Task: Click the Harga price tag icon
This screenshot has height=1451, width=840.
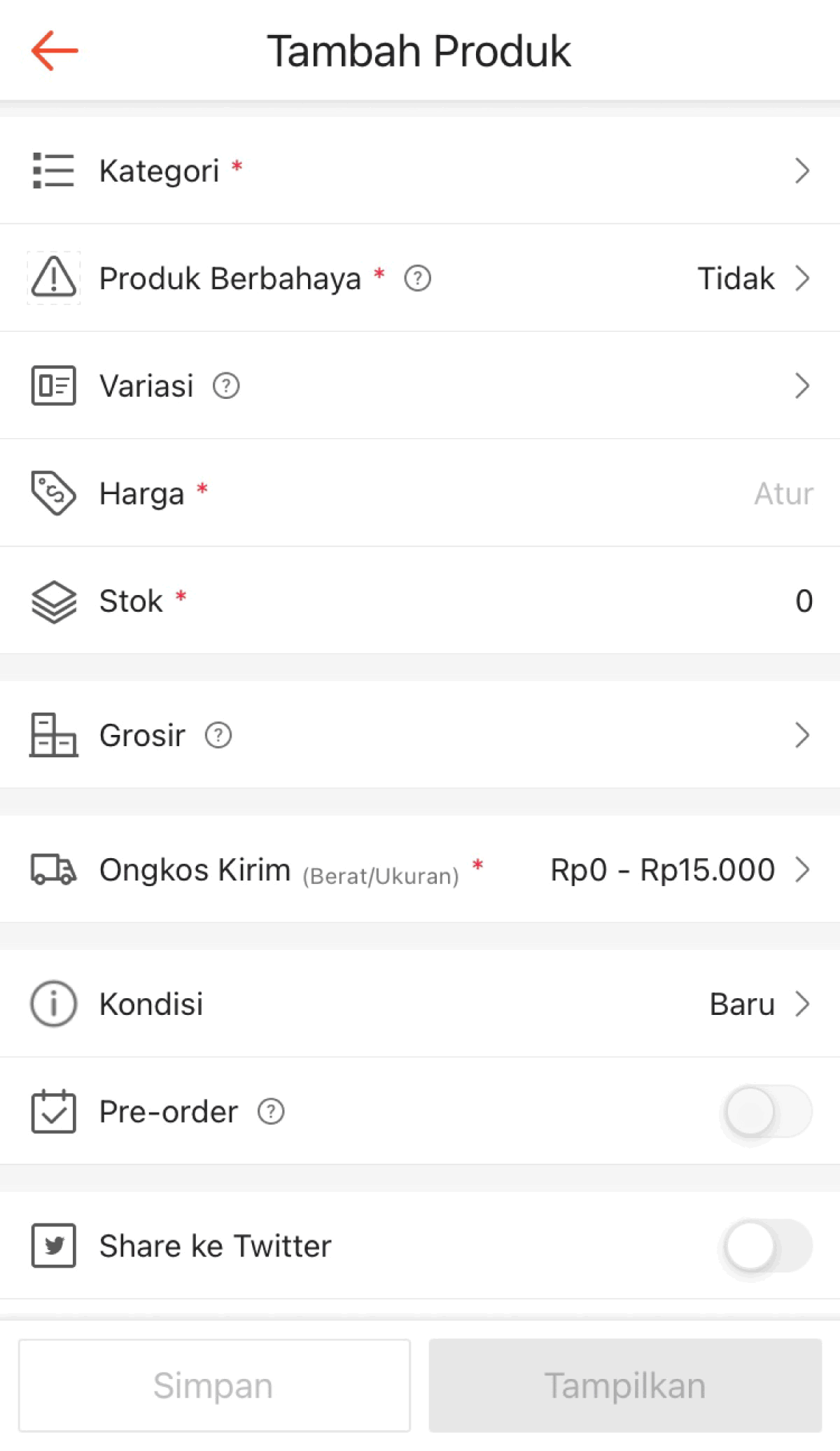Action: coord(52,492)
